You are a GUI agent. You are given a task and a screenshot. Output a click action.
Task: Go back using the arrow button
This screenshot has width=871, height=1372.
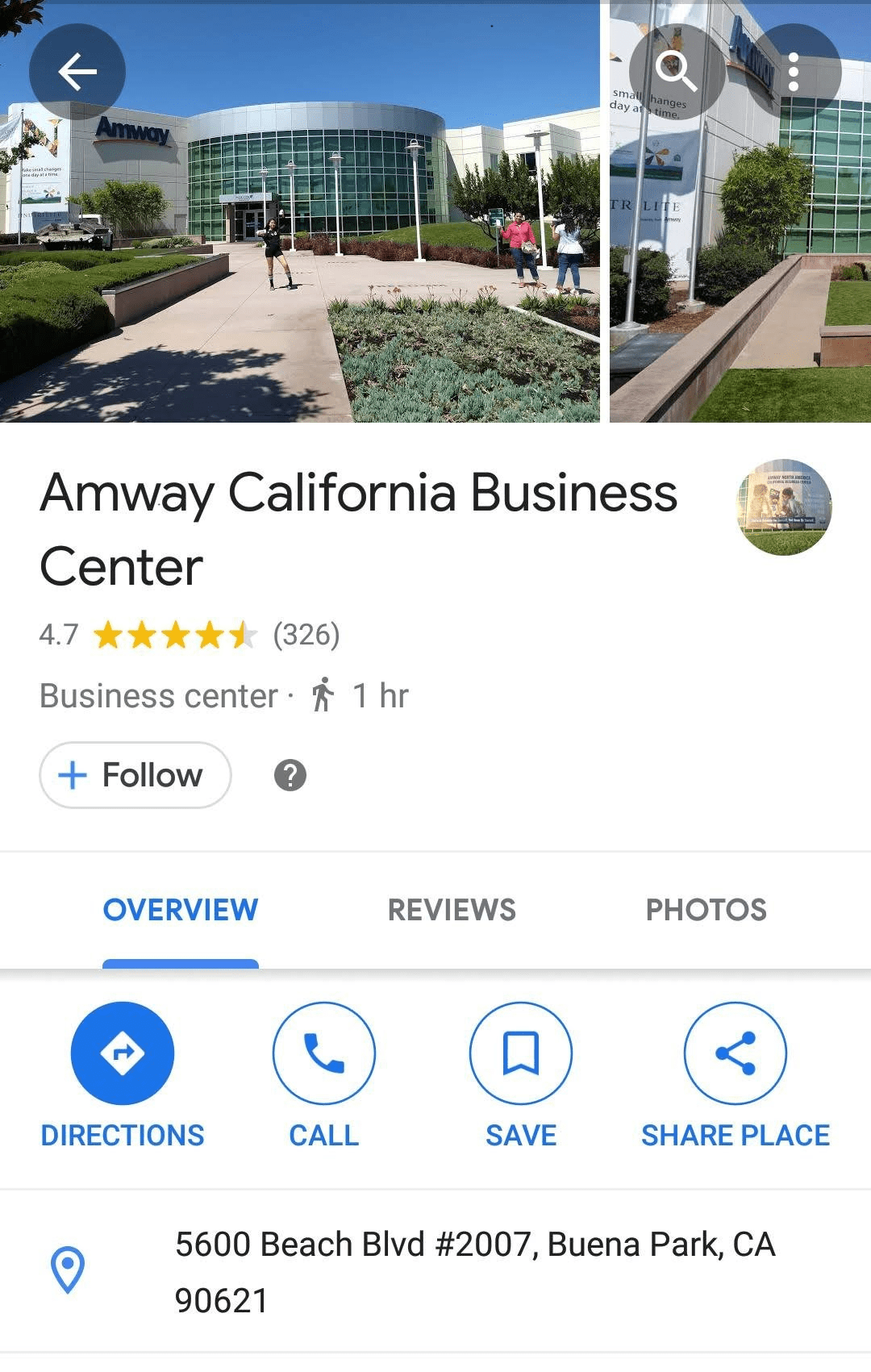click(77, 72)
